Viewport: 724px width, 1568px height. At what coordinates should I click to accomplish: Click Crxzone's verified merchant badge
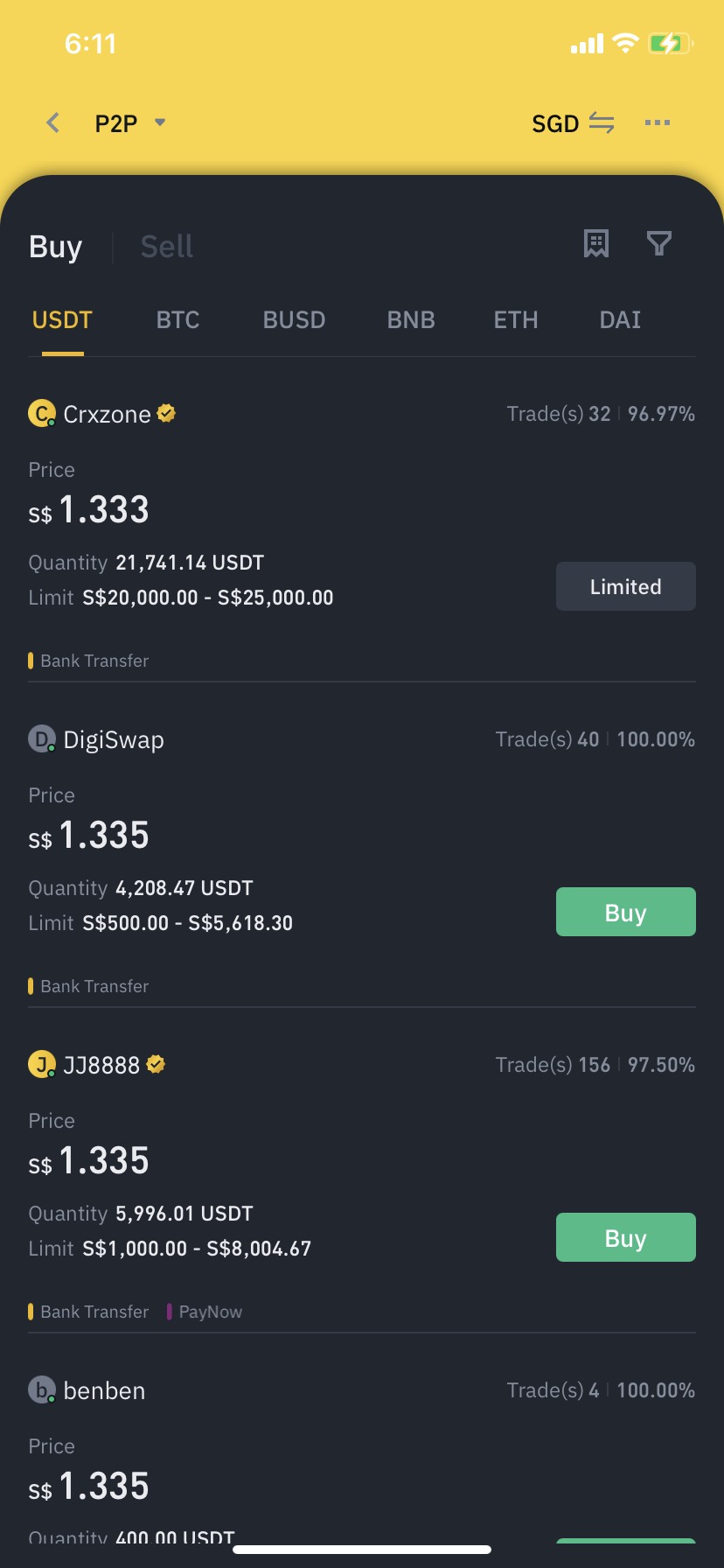point(164,414)
